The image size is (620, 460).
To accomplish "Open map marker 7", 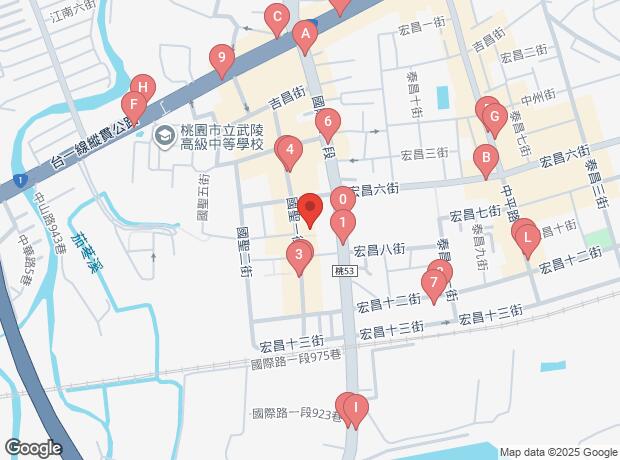I will click(x=434, y=287).
